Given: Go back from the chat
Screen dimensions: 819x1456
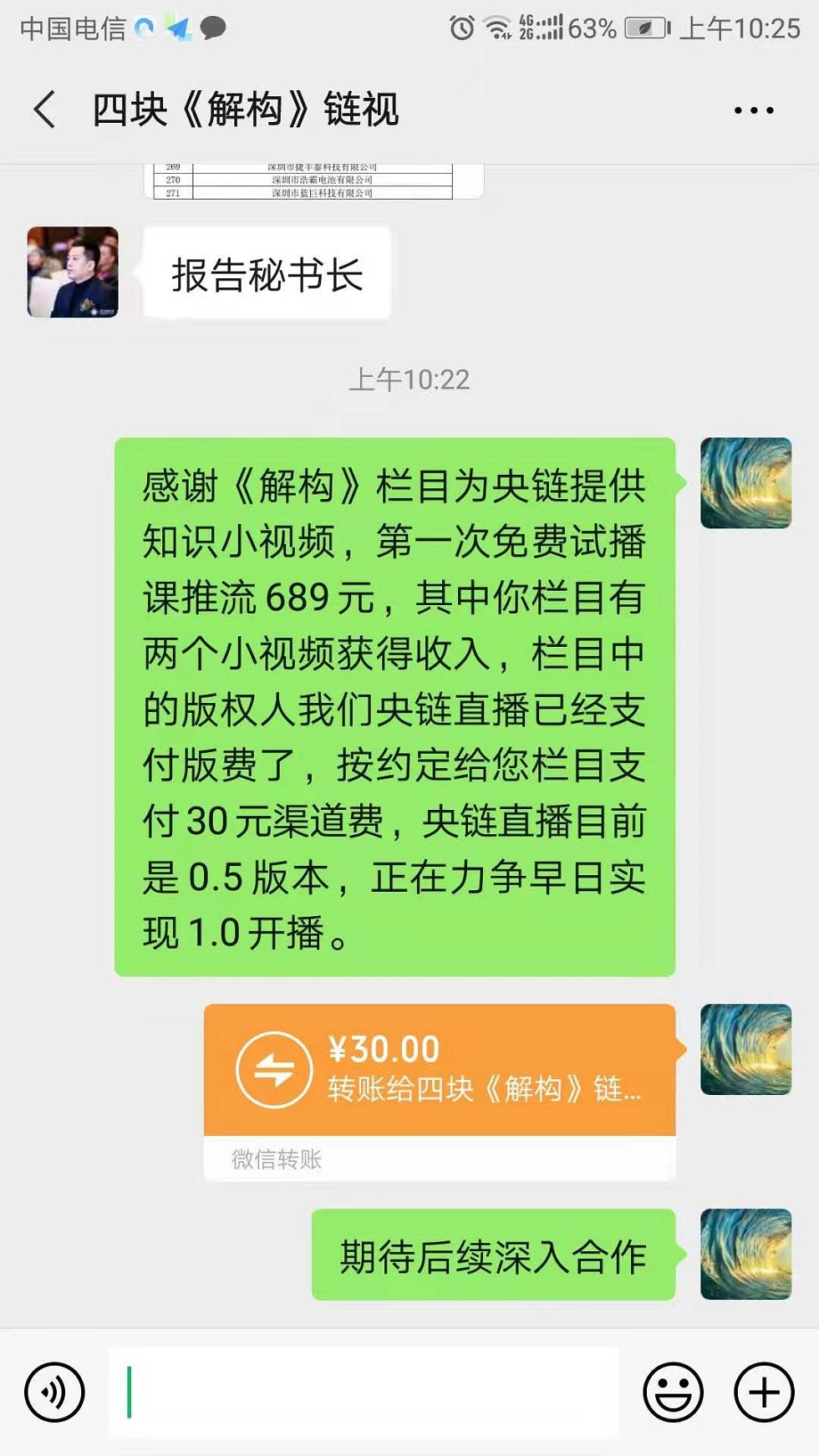Looking at the screenshot, I should pyautogui.click(x=45, y=109).
